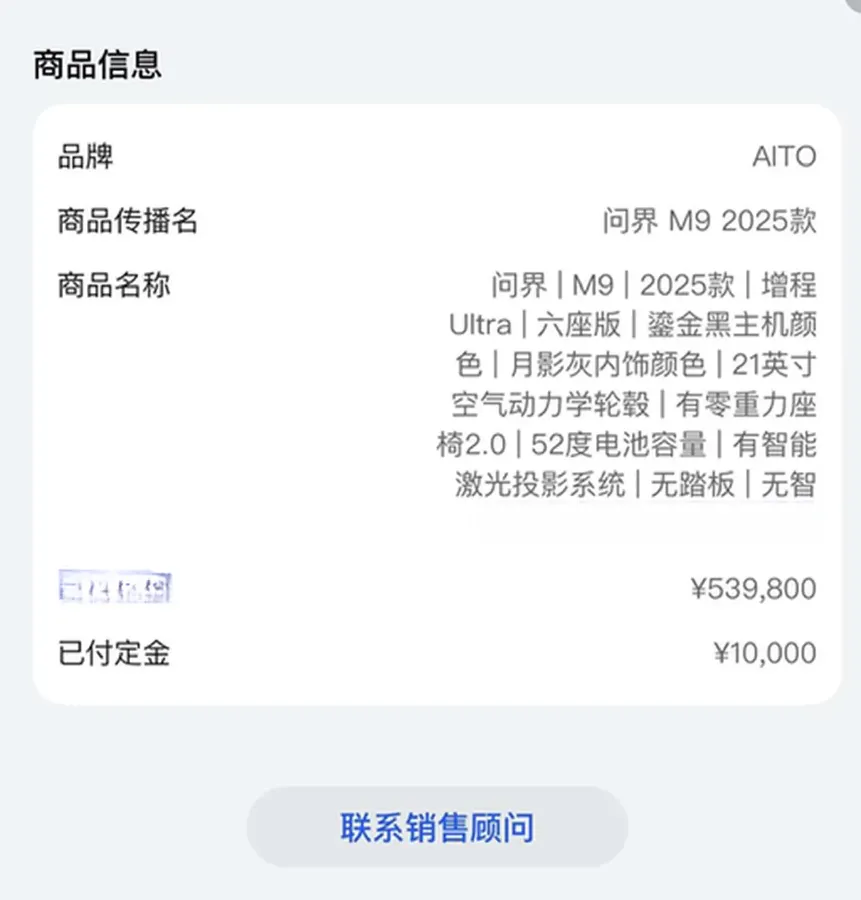Select the blurred price label stamp
Viewport: 861px width, 900px height.
(115, 588)
